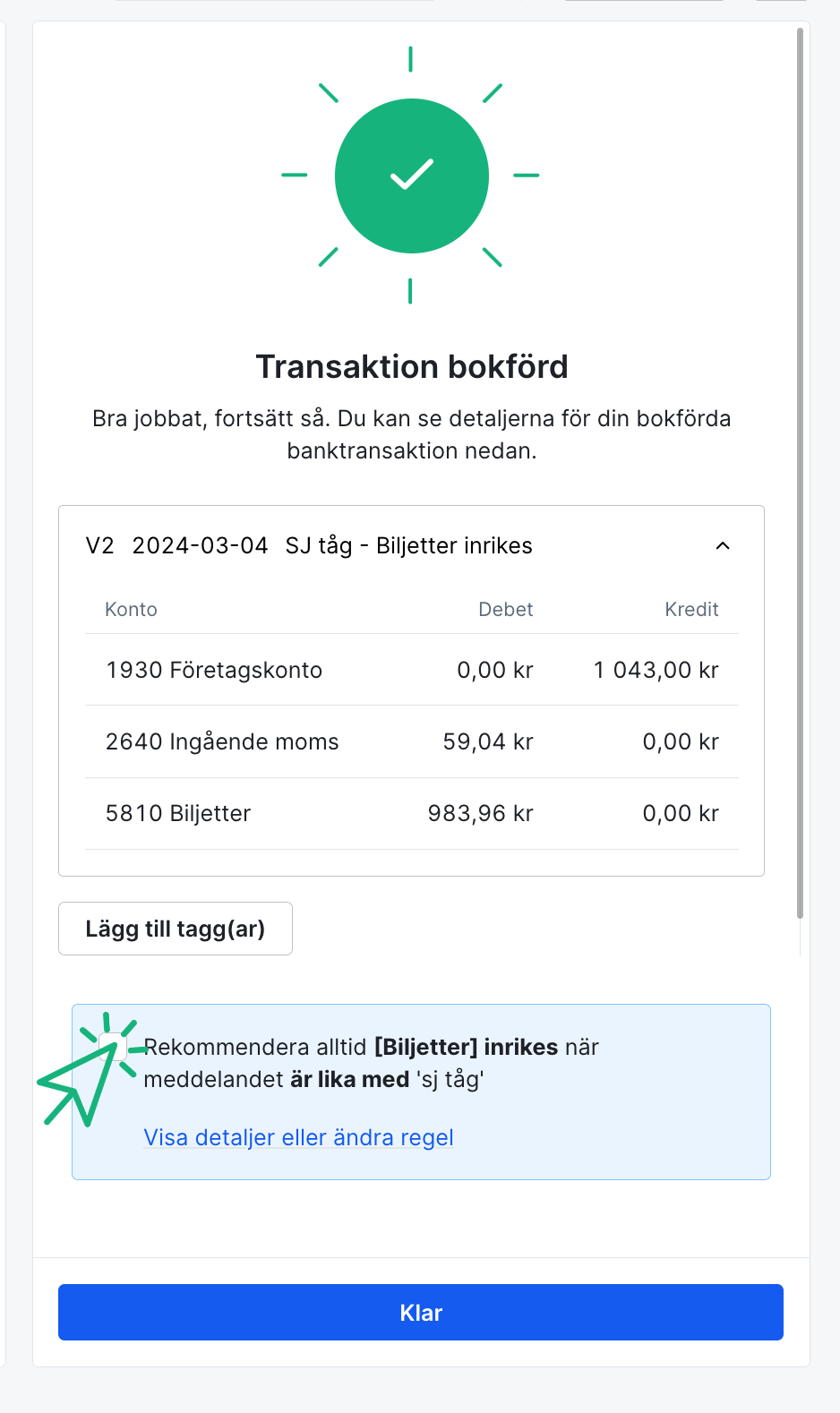This screenshot has width=840, height=1413.
Task: Click the transaction title SJ tåg - Biljetter inrikes
Action: click(408, 545)
